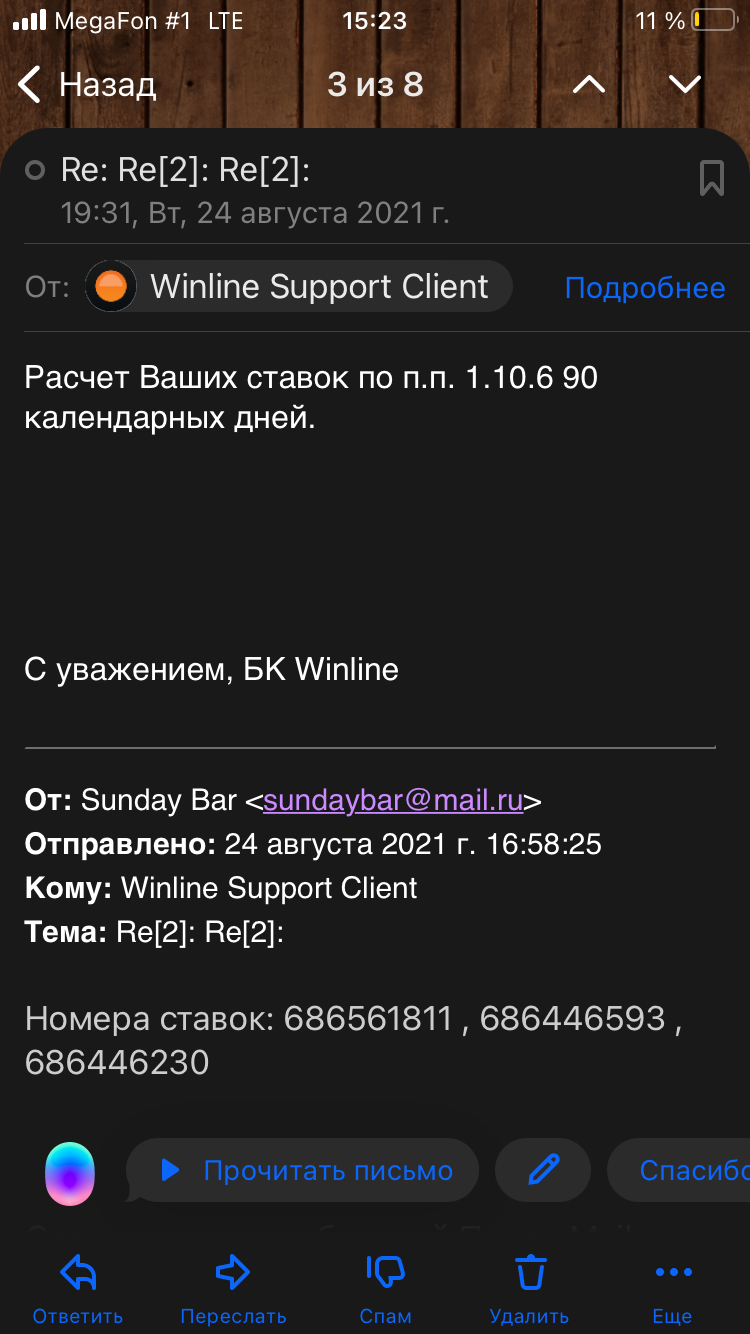
Task: Tap Прочитать письмо to hear the email
Action: click(x=303, y=1170)
